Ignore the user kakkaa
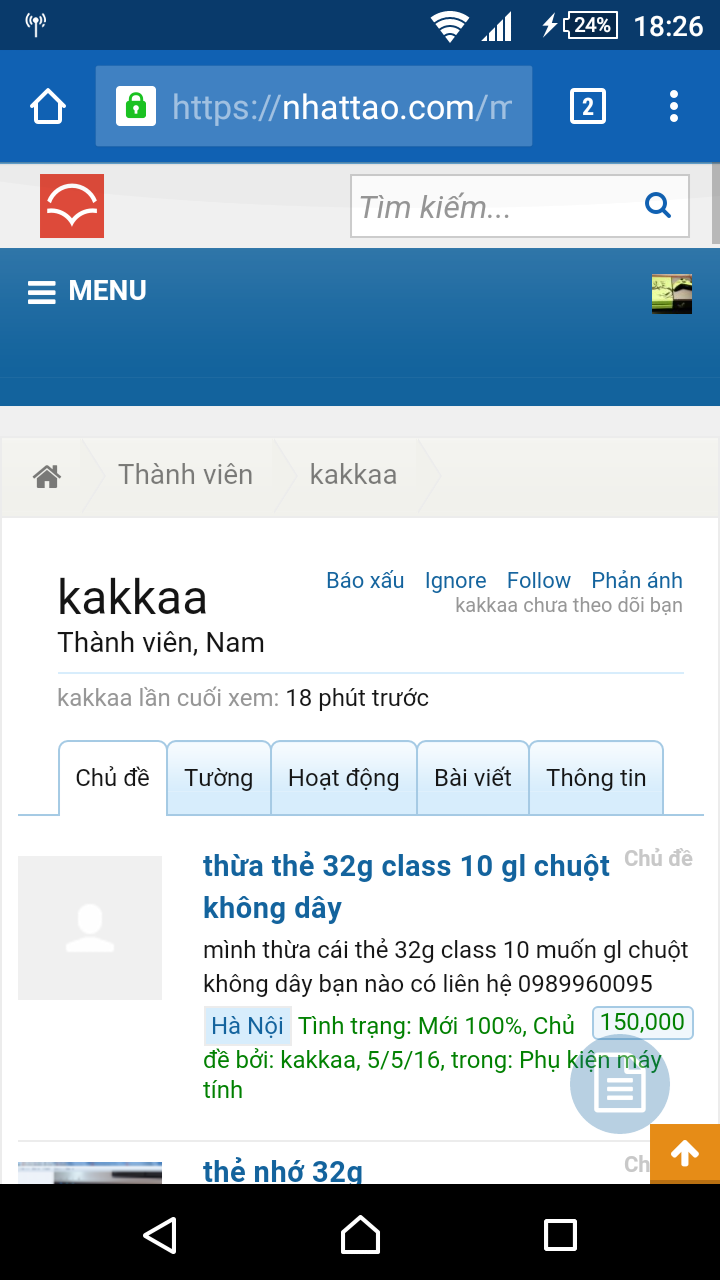Screen dimensions: 720x1280 [x=455, y=580]
